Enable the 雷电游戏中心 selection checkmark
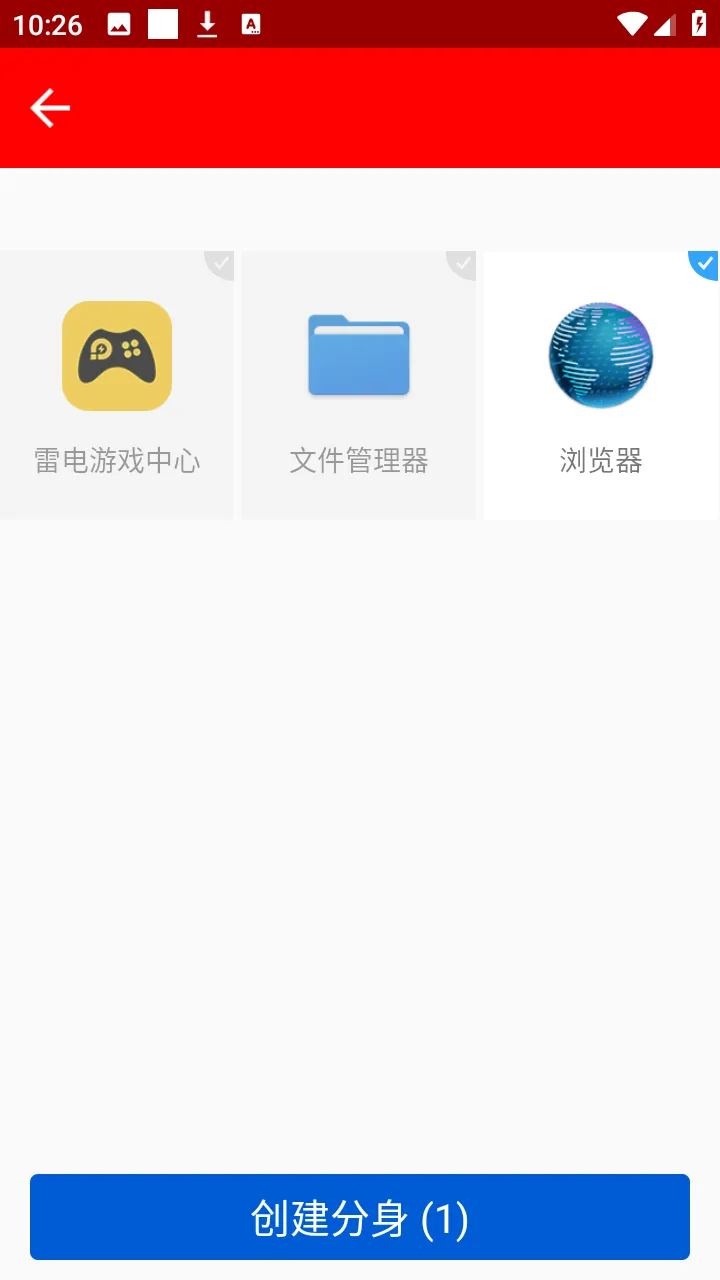Image resolution: width=720 pixels, height=1280 pixels. pyautogui.click(x=220, y=264)
